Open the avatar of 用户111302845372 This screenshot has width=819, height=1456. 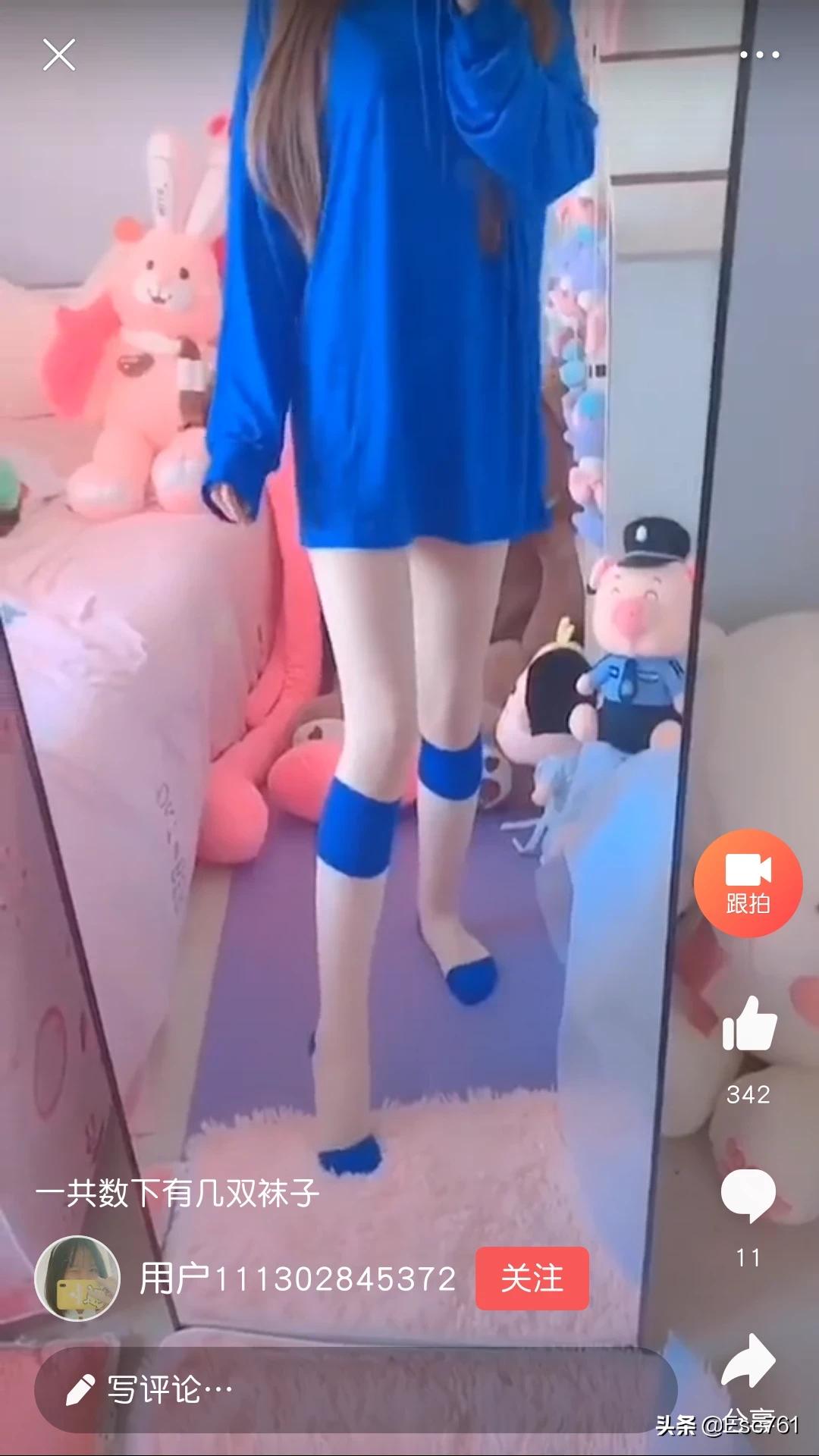[x=77, y=1279]
